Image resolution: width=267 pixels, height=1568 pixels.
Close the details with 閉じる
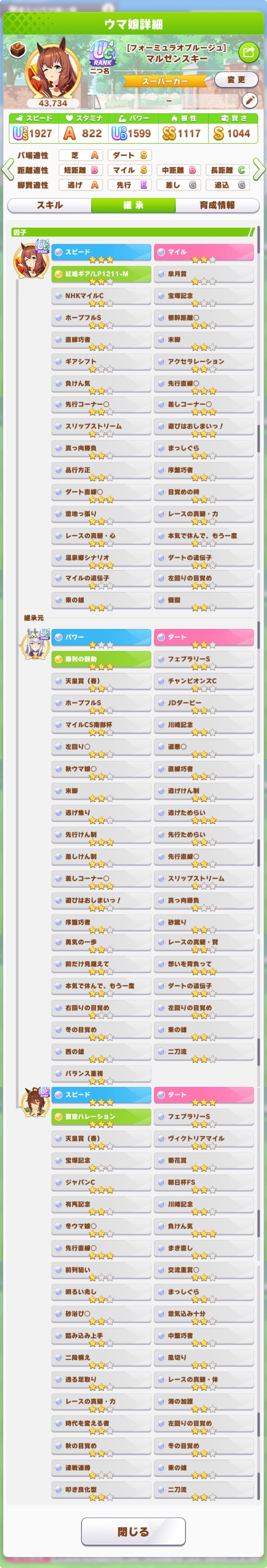point(133,1532)
